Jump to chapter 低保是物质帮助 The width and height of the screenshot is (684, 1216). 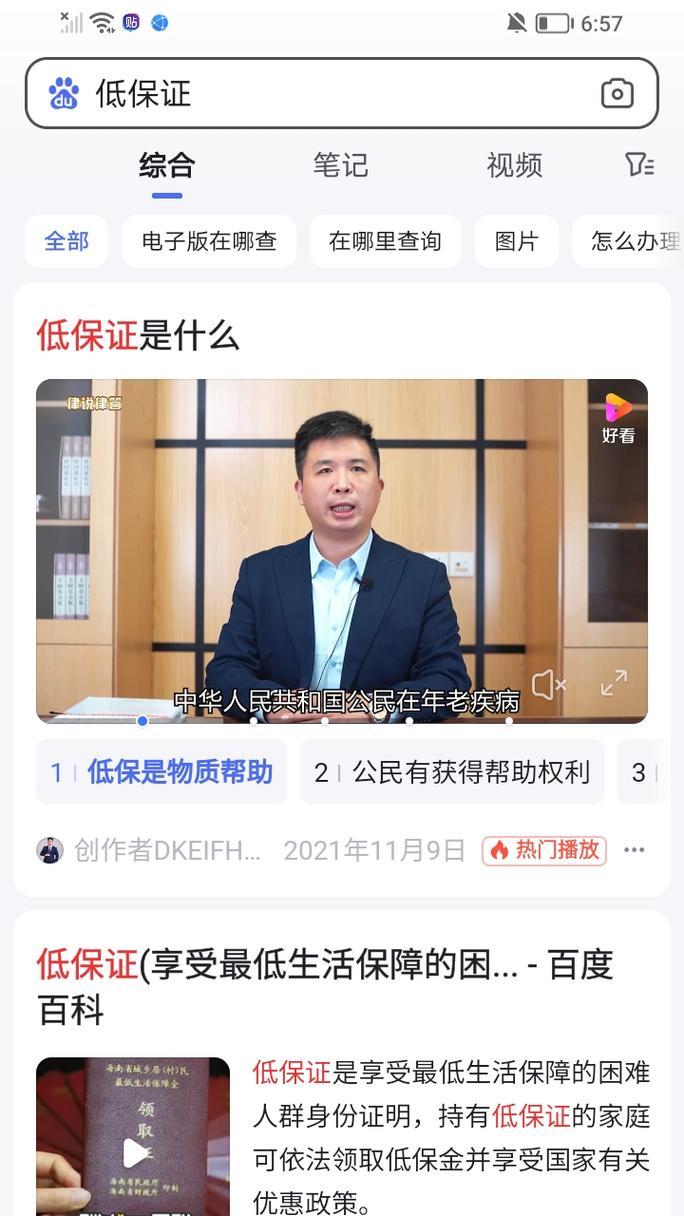pos(162,772)
